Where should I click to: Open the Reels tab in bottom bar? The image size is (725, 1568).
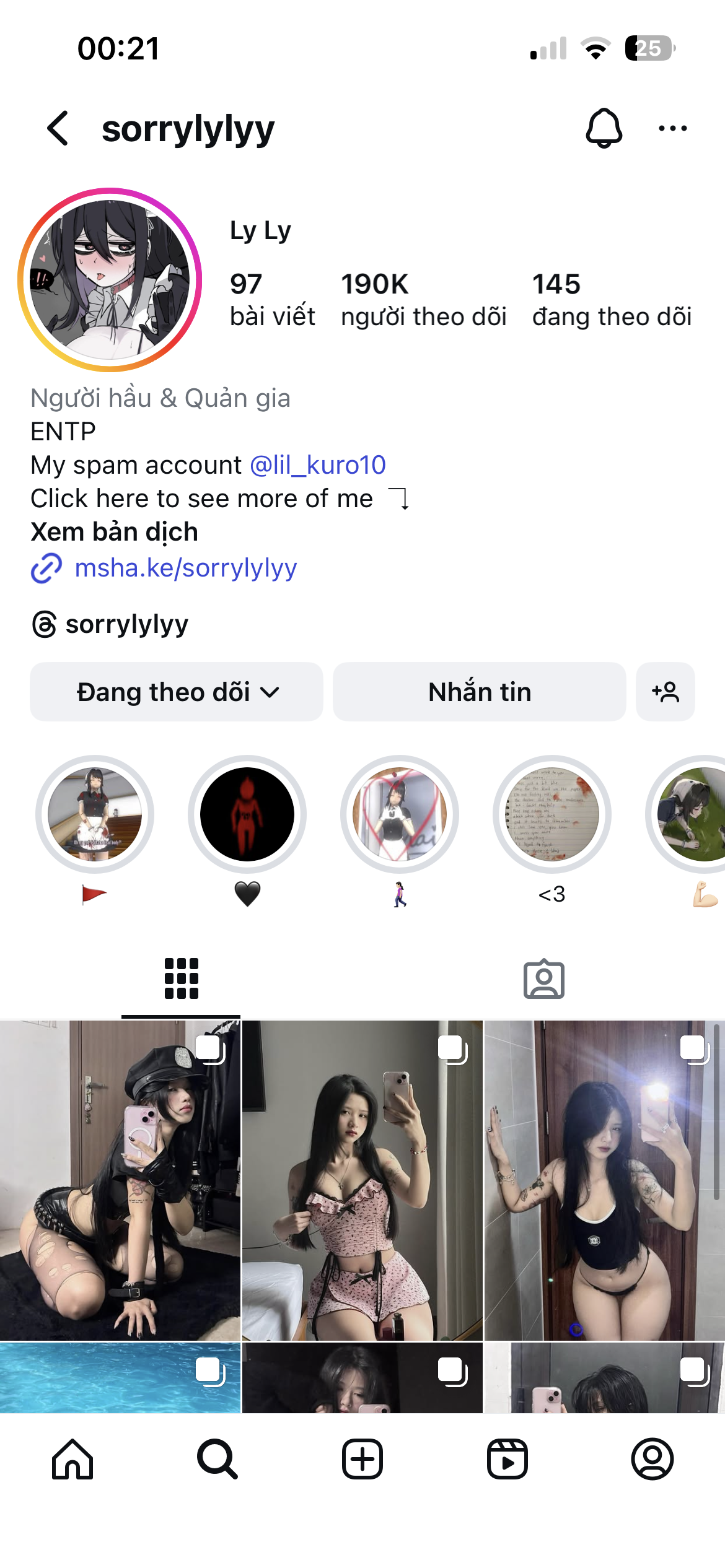coord(507,1458)
